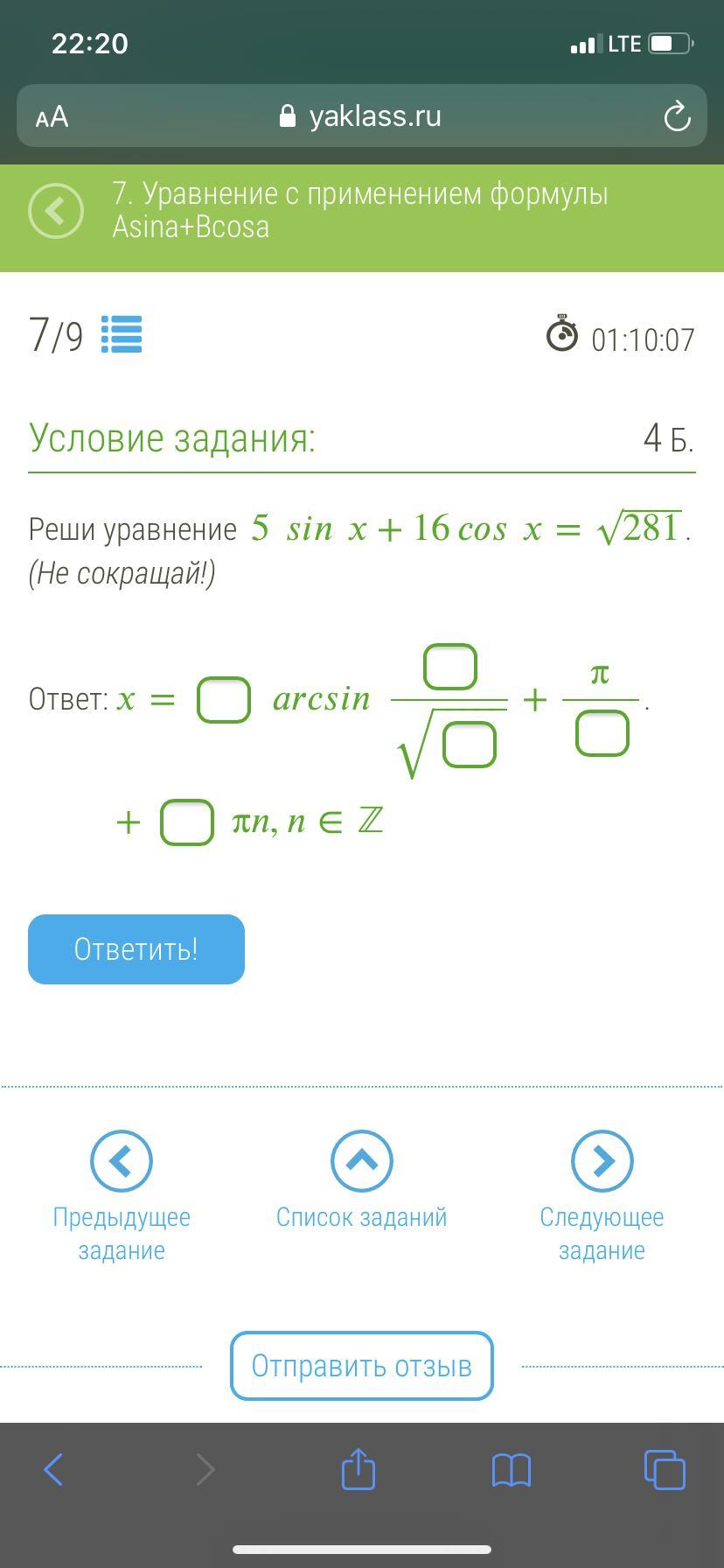724x1568 pixels.
Task: Open the Safari share sheet
Action: click(x=358, y=1469)
